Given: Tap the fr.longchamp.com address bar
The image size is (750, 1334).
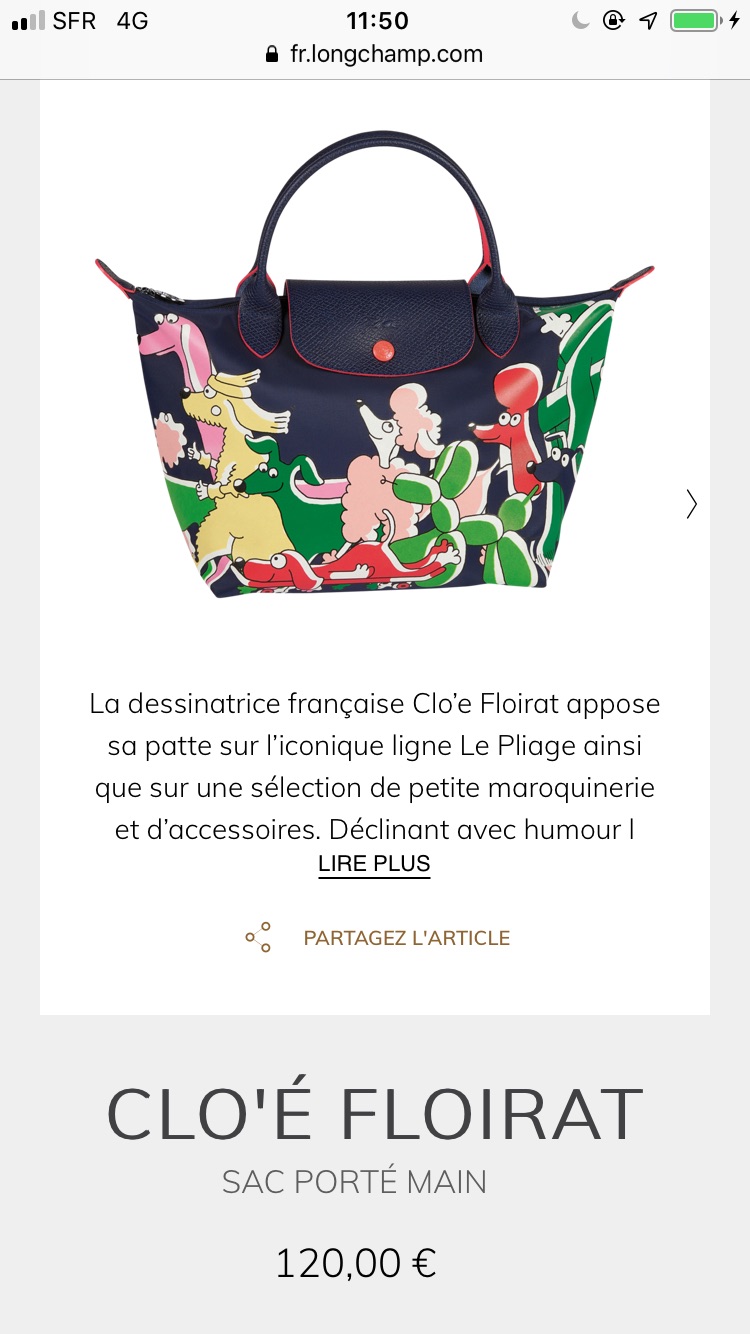Looking at the screenshot, I should [375, 54].
